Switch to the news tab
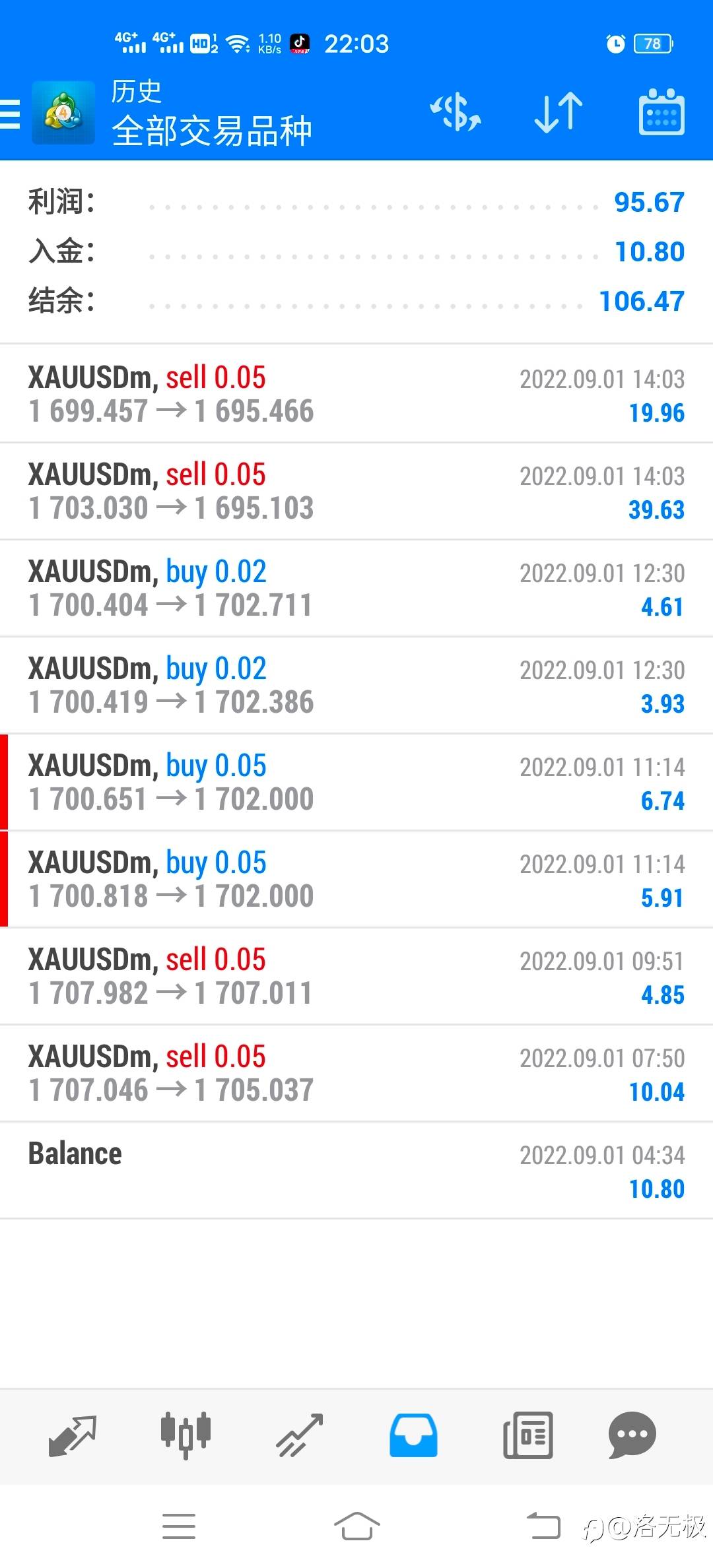Image resolution: width=713 pixels, height=1568 pixels. [x=528, y=1435]
